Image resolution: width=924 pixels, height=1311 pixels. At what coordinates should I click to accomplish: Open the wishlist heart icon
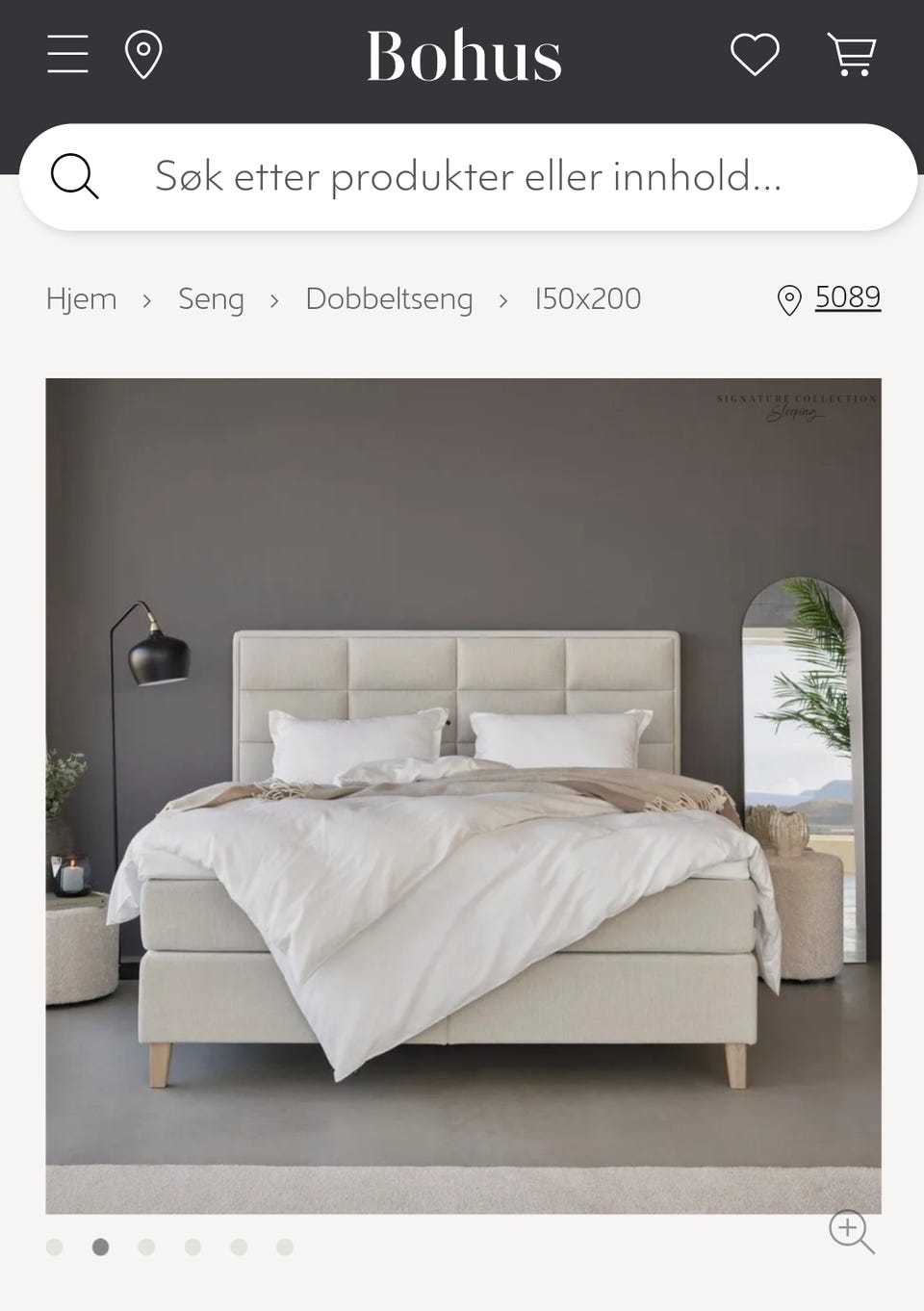(x=755, y=54)
